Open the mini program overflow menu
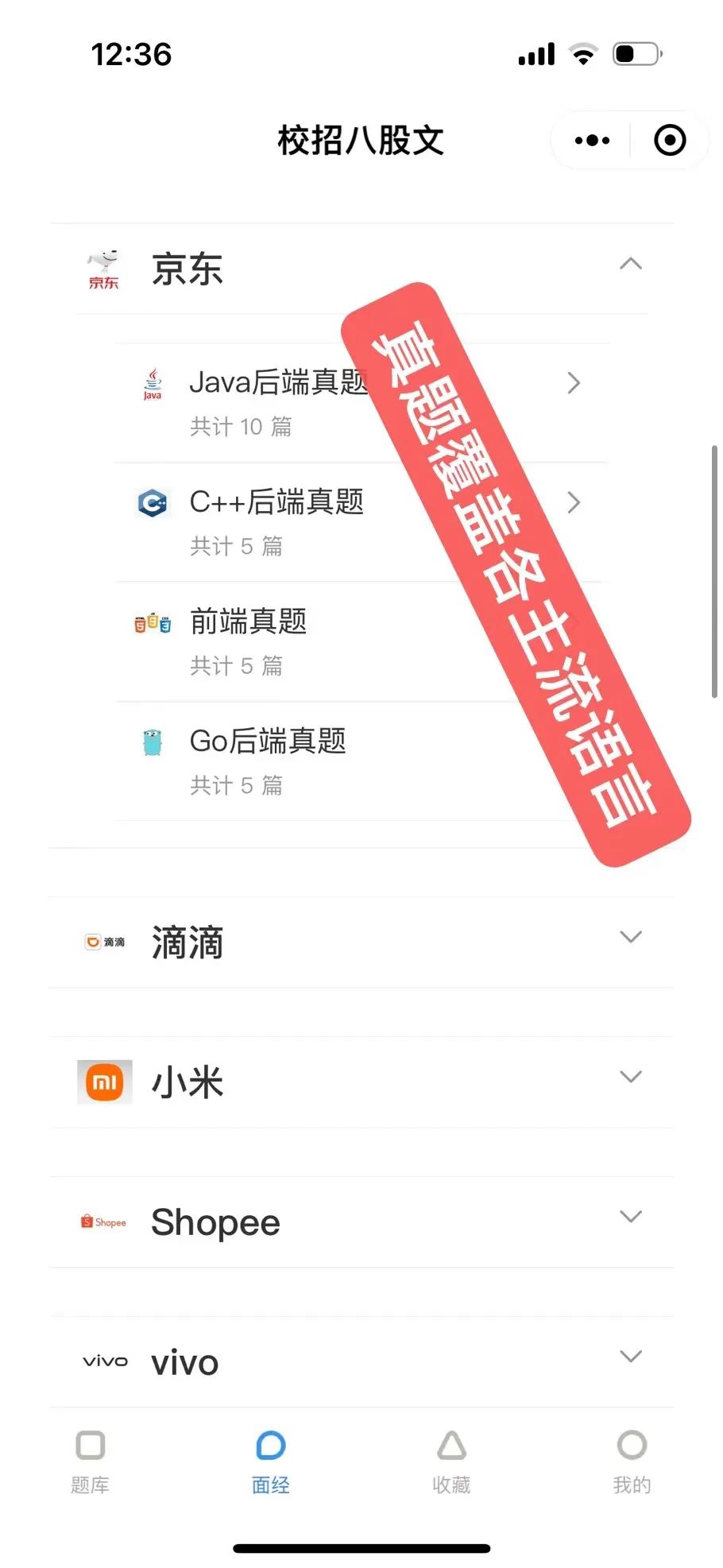The height and width of the screenshot is (1568, 723). point(592,141)
